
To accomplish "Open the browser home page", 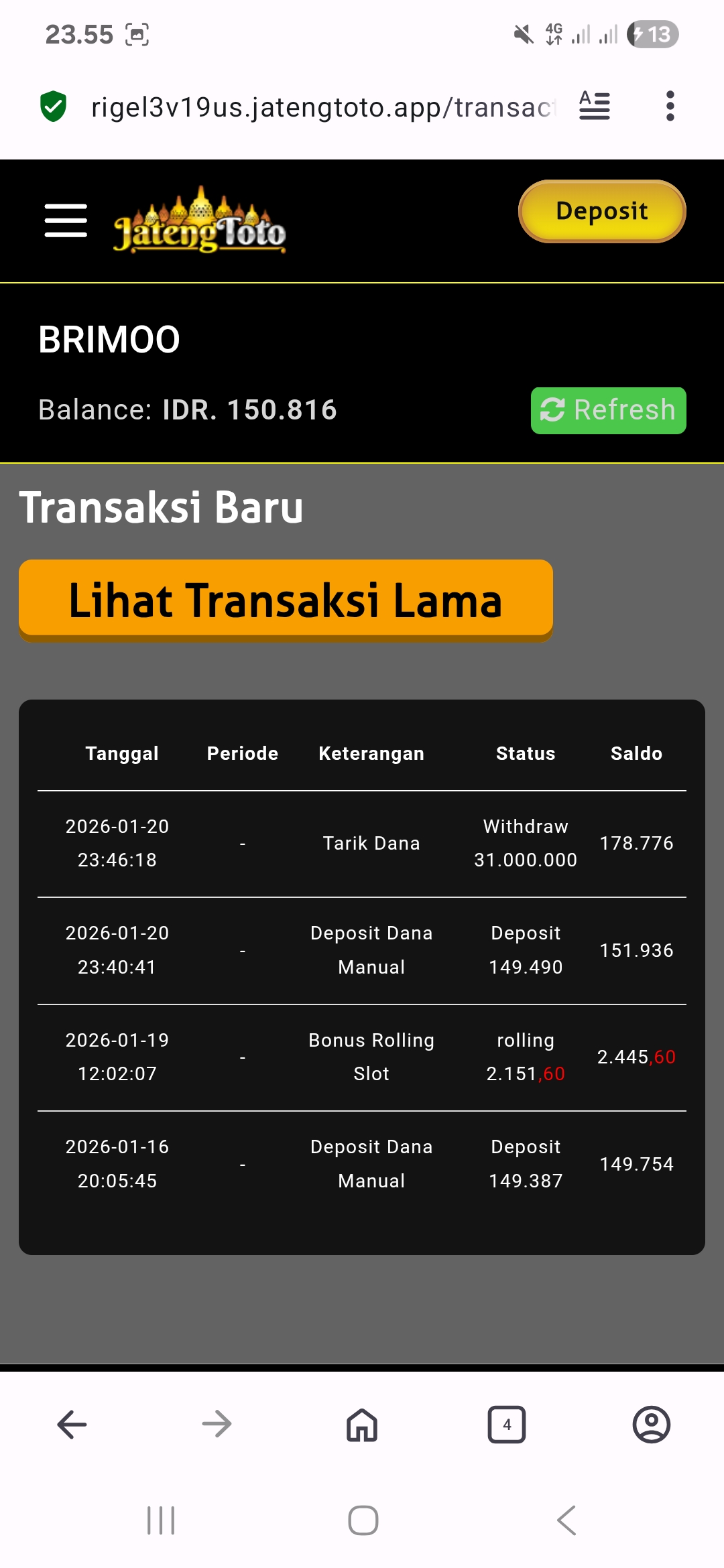I will click(362, 1424).
